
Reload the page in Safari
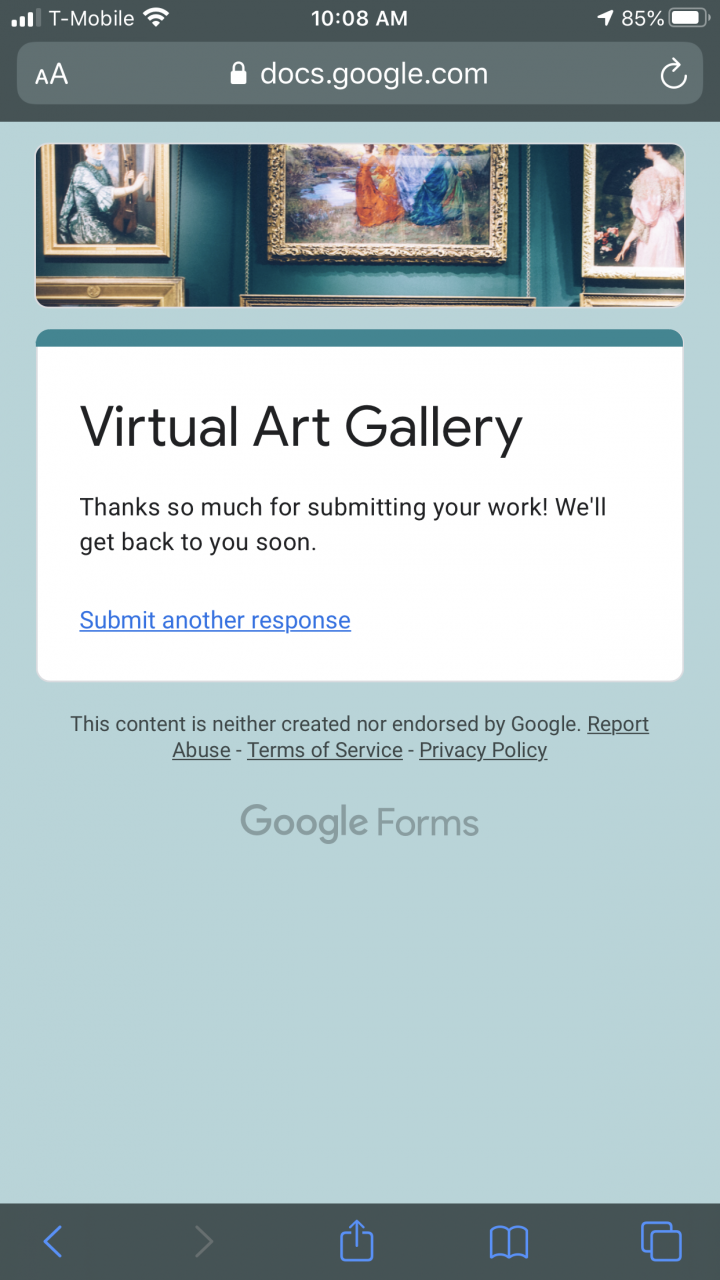[673, 74]
